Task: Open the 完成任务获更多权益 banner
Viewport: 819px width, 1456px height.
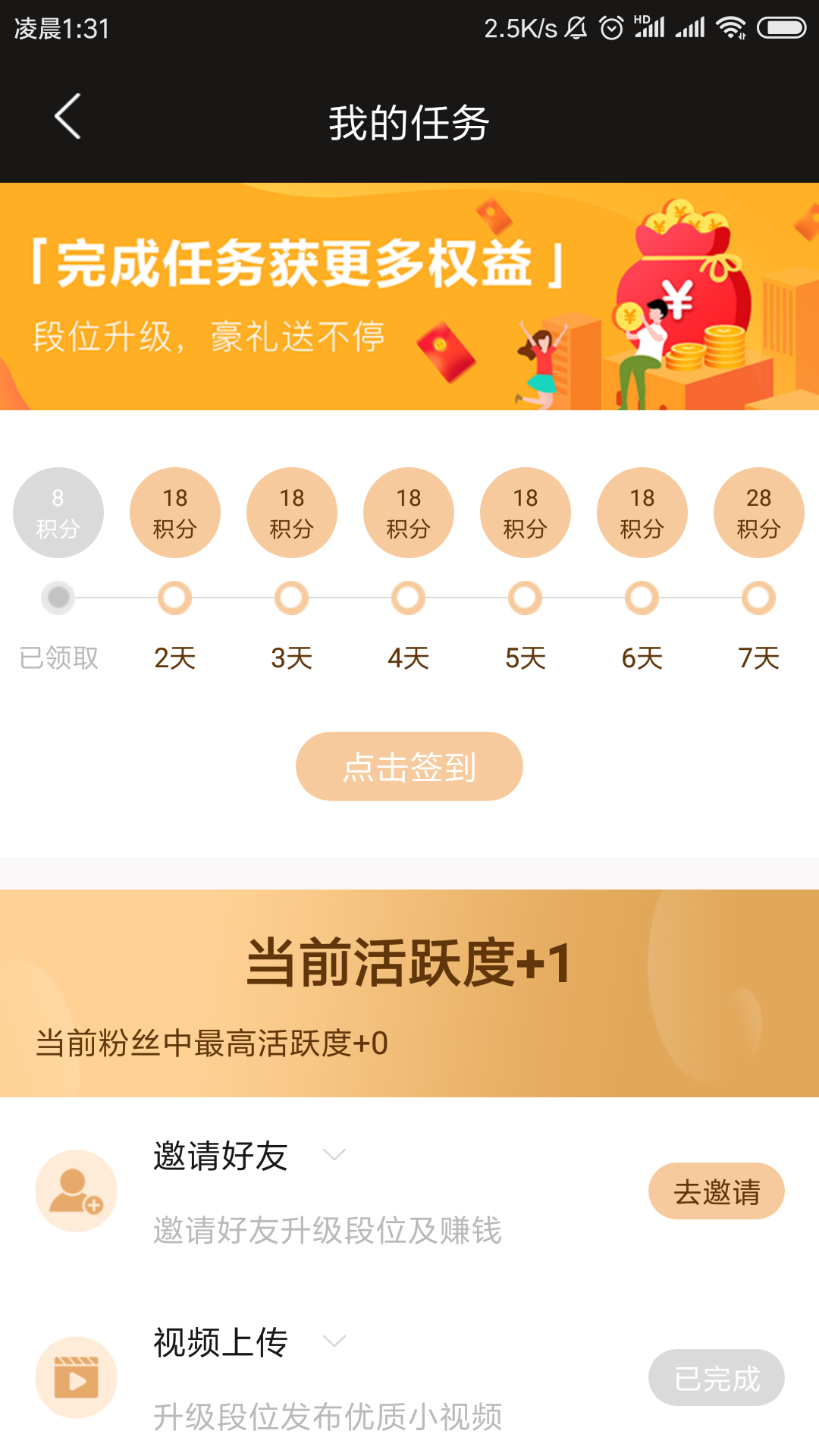Action: 409,297
